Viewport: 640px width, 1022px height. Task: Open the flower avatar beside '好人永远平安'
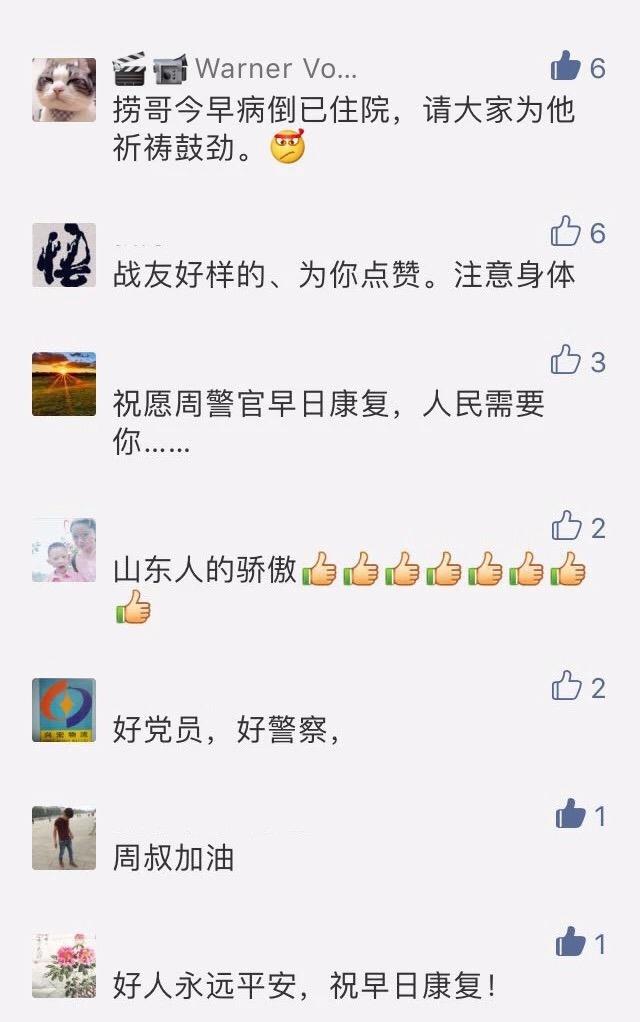[64, 965]
